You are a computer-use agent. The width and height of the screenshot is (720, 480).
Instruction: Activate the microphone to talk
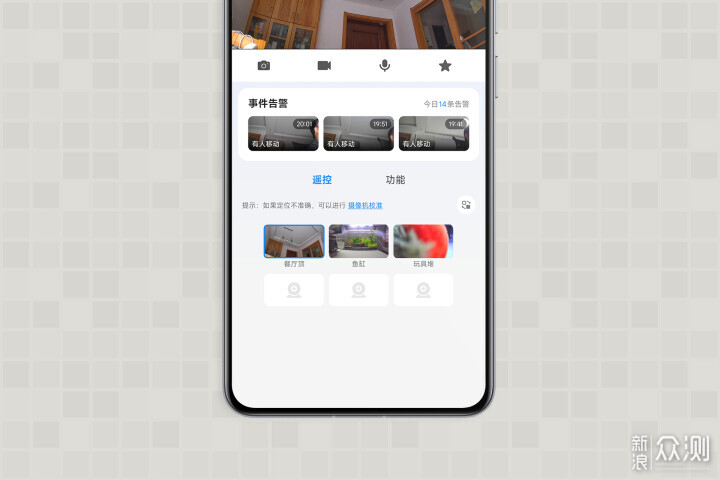[384, 65]
